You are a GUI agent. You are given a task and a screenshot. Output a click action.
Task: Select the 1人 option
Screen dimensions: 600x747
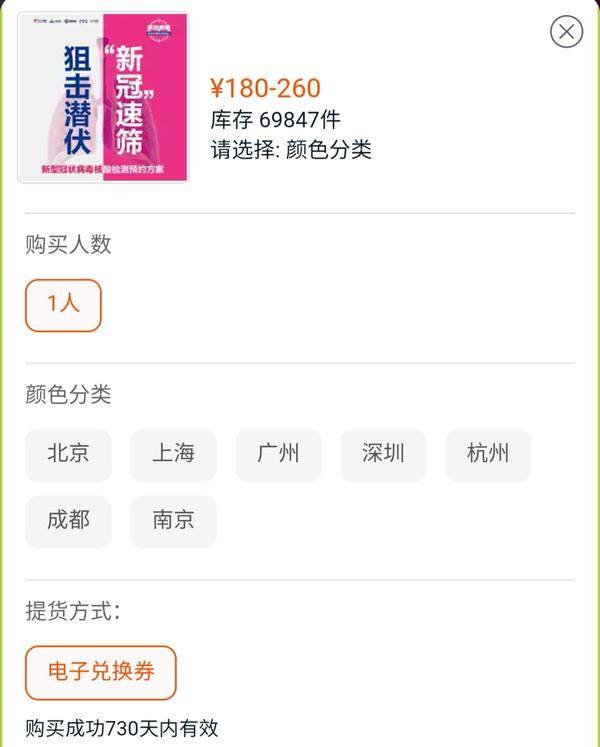63,305
